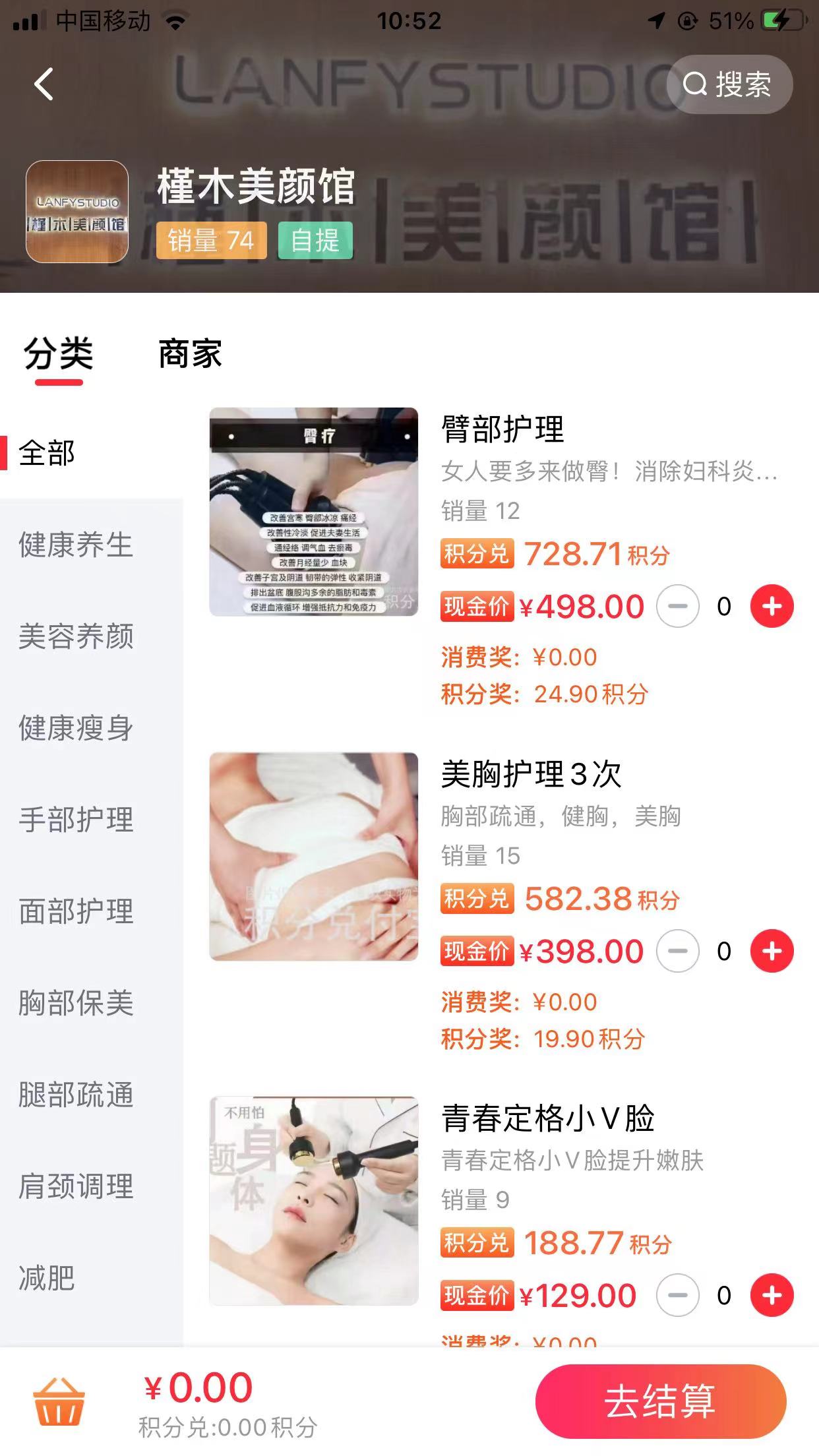Go back using the top-left arrow
The width and height of the screenshot is (819, 1456).
tap(44, 84)
